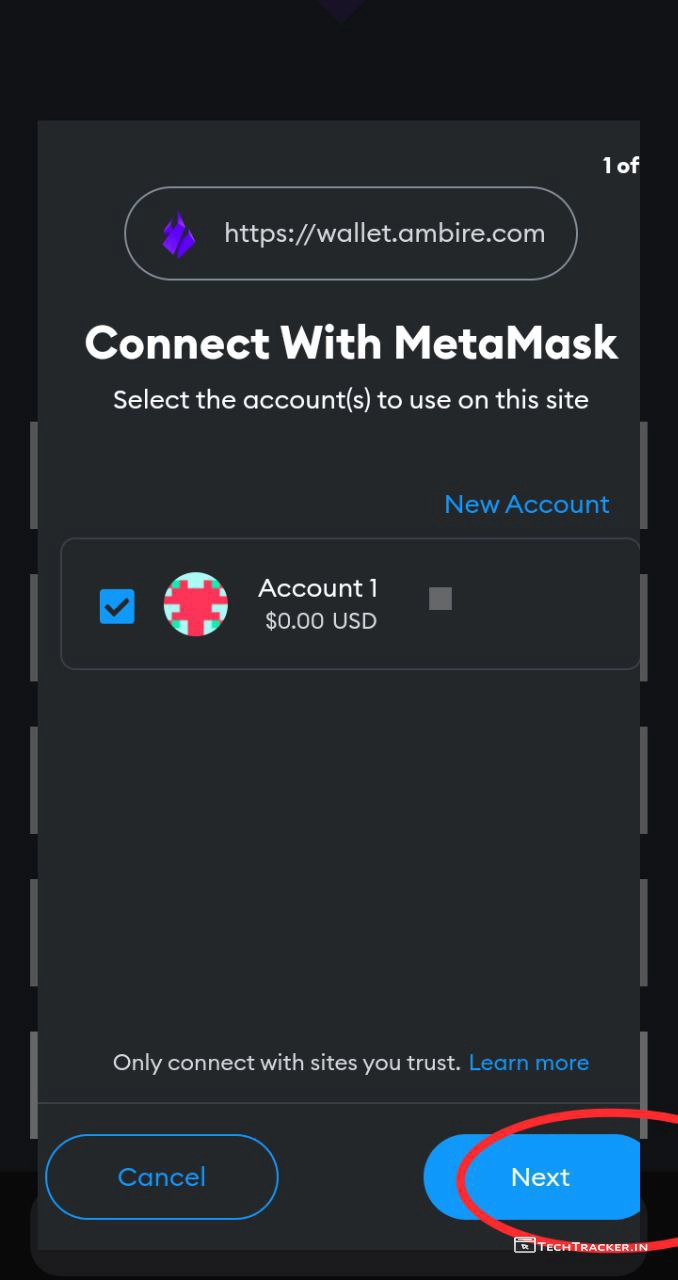Uncheck the Account 1 checkbox
This screenshot has width=678, height=1280.
[117, 606]
